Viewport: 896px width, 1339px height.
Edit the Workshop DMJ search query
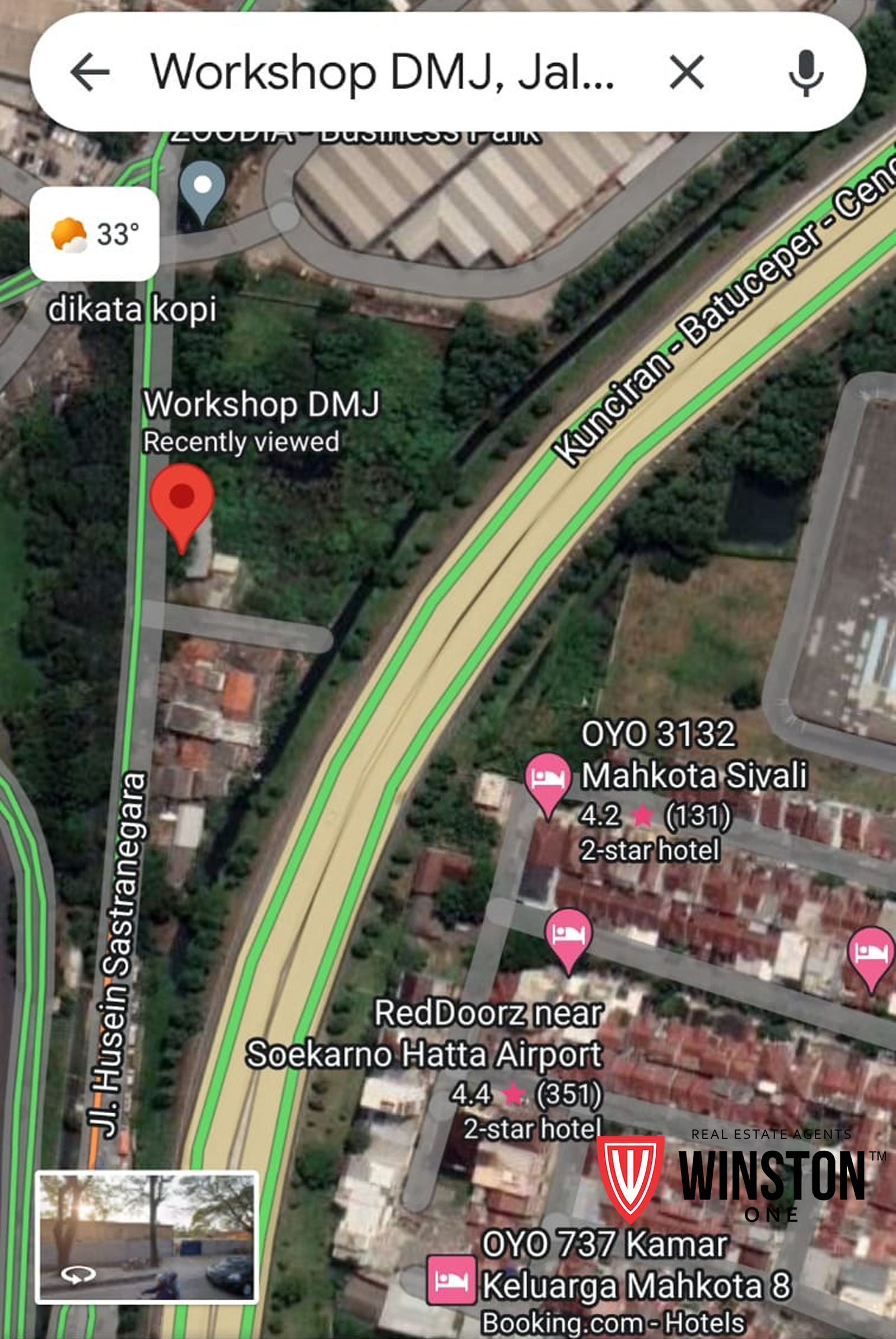tap(382, 72)
